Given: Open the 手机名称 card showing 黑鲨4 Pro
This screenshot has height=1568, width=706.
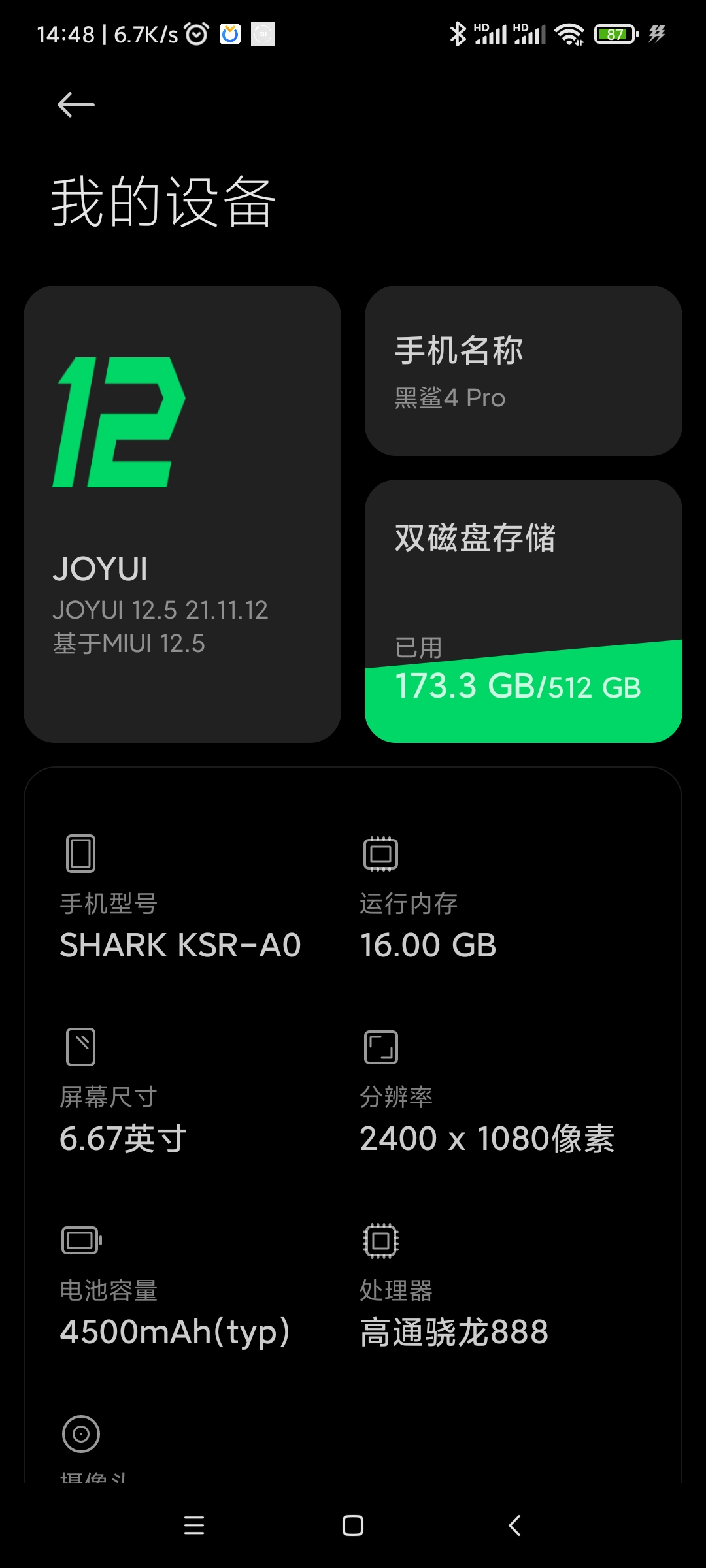Looking at the screenshot, I should click(523, 370).
